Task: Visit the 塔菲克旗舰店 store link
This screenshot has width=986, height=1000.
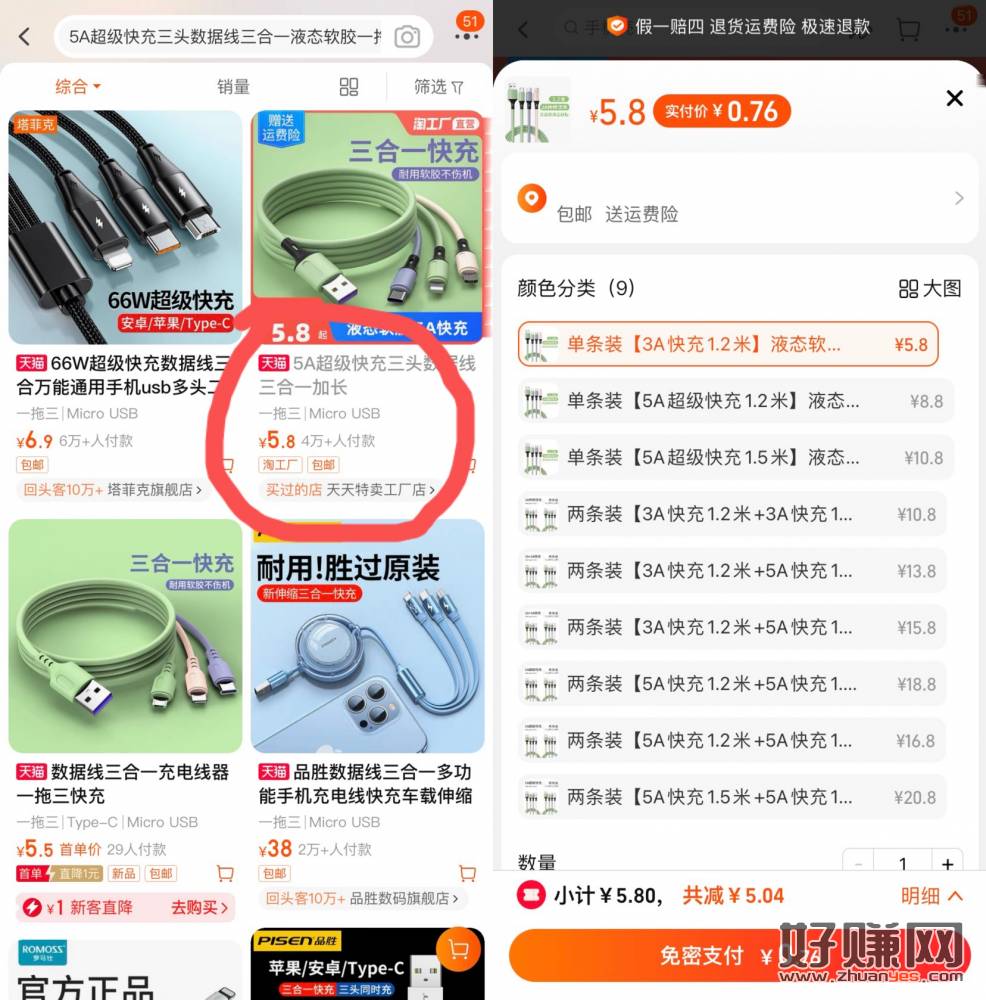Action: point(113,490)
